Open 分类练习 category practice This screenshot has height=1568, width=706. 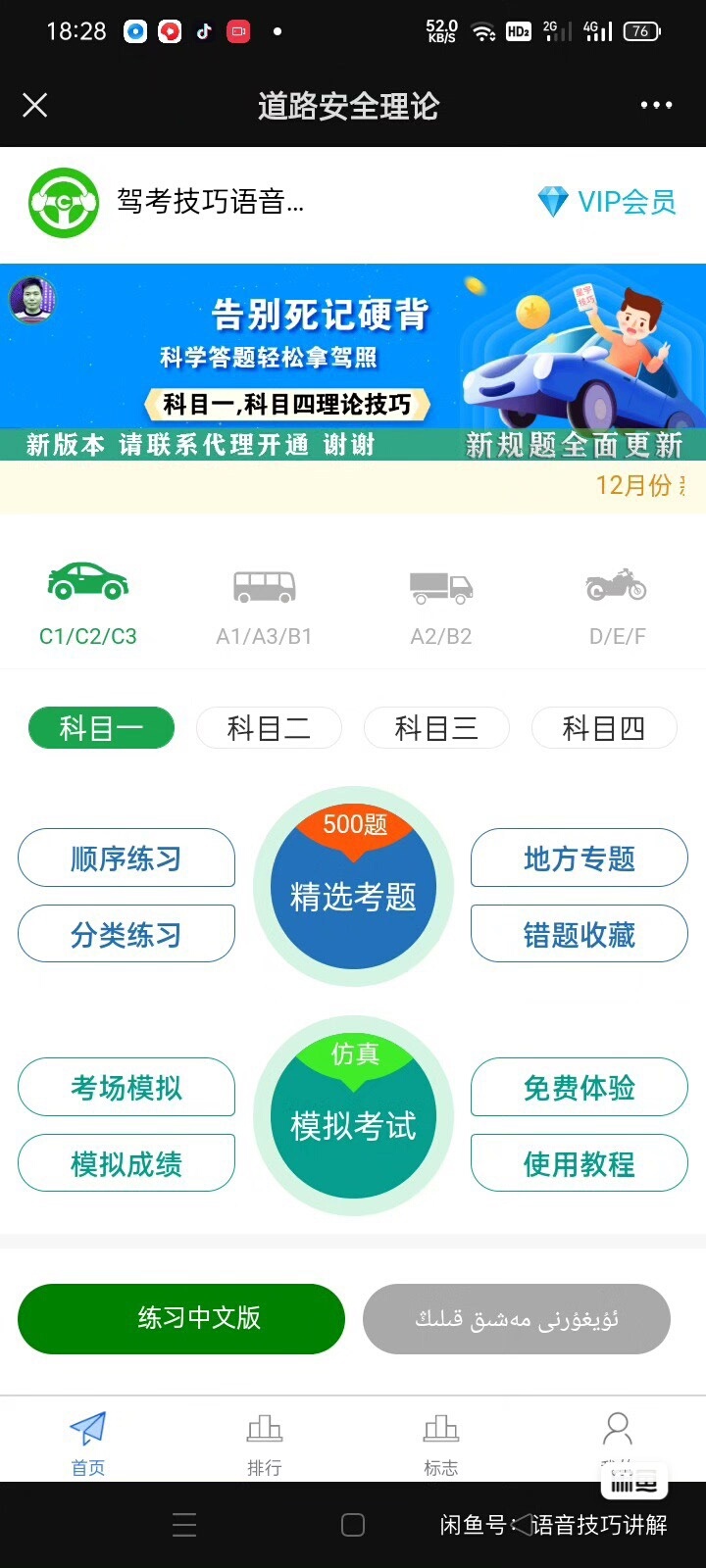pyautogui.click(x=126, y=934)
